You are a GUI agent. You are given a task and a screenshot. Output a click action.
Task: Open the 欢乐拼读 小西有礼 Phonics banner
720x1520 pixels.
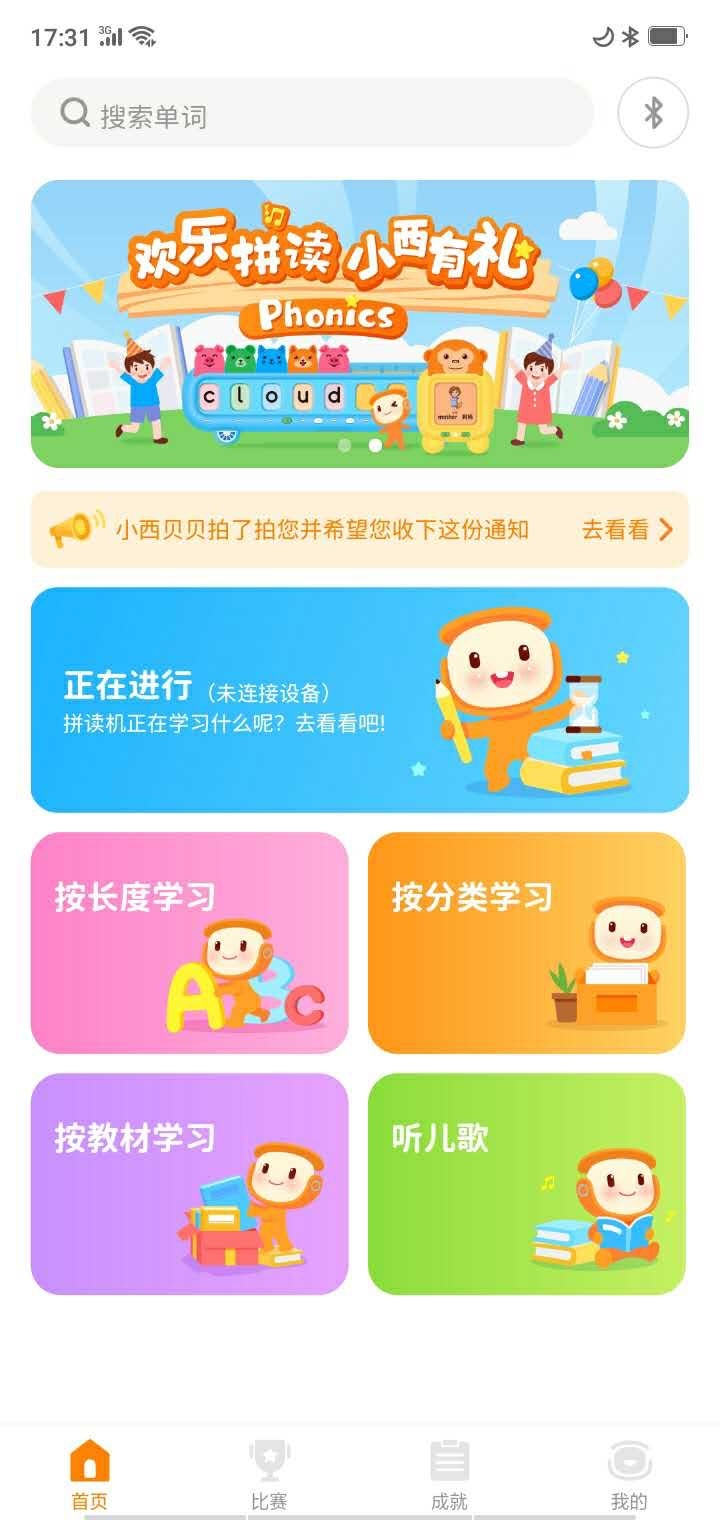[x=360, y=323]
